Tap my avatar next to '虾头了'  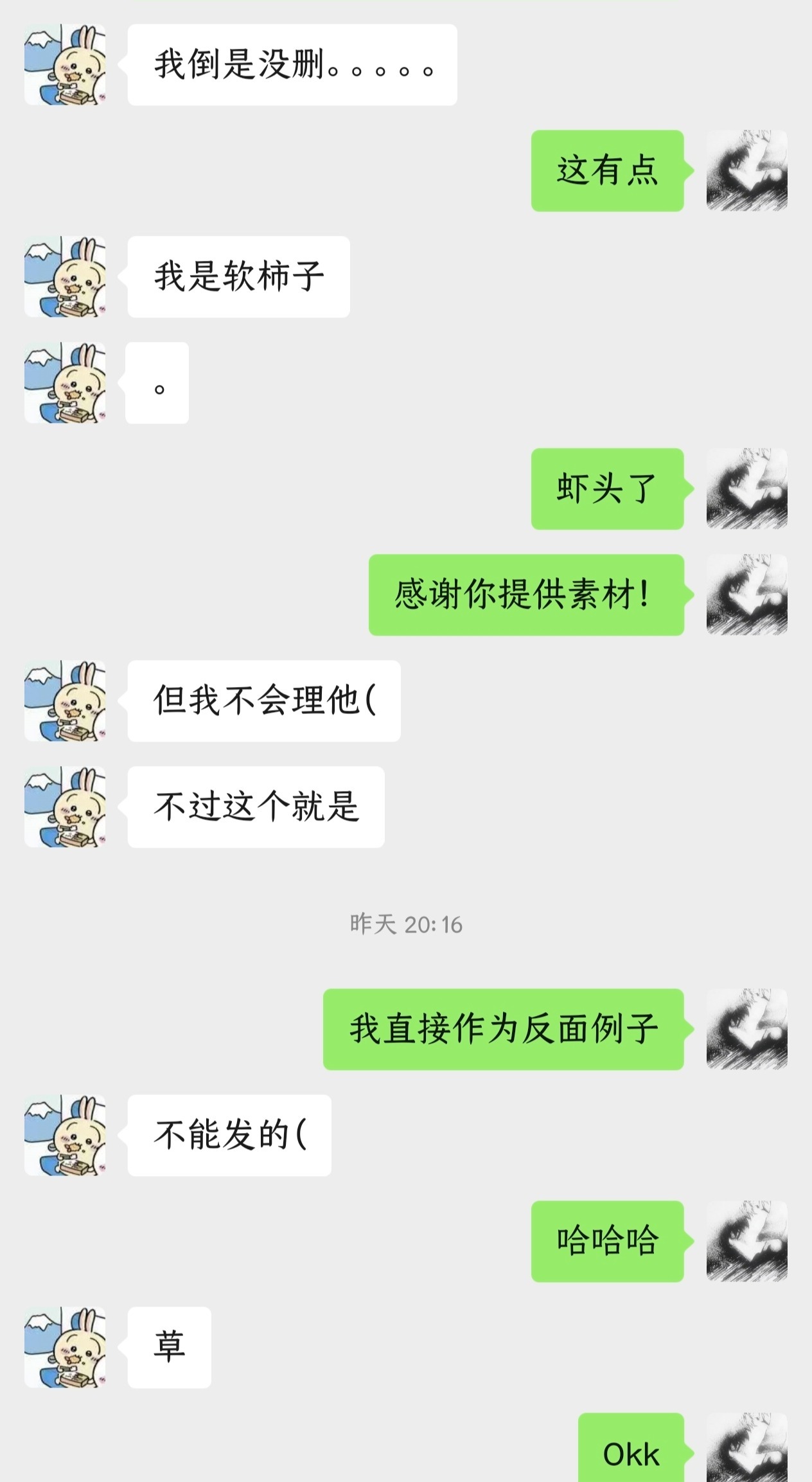(x=746, y=489)
